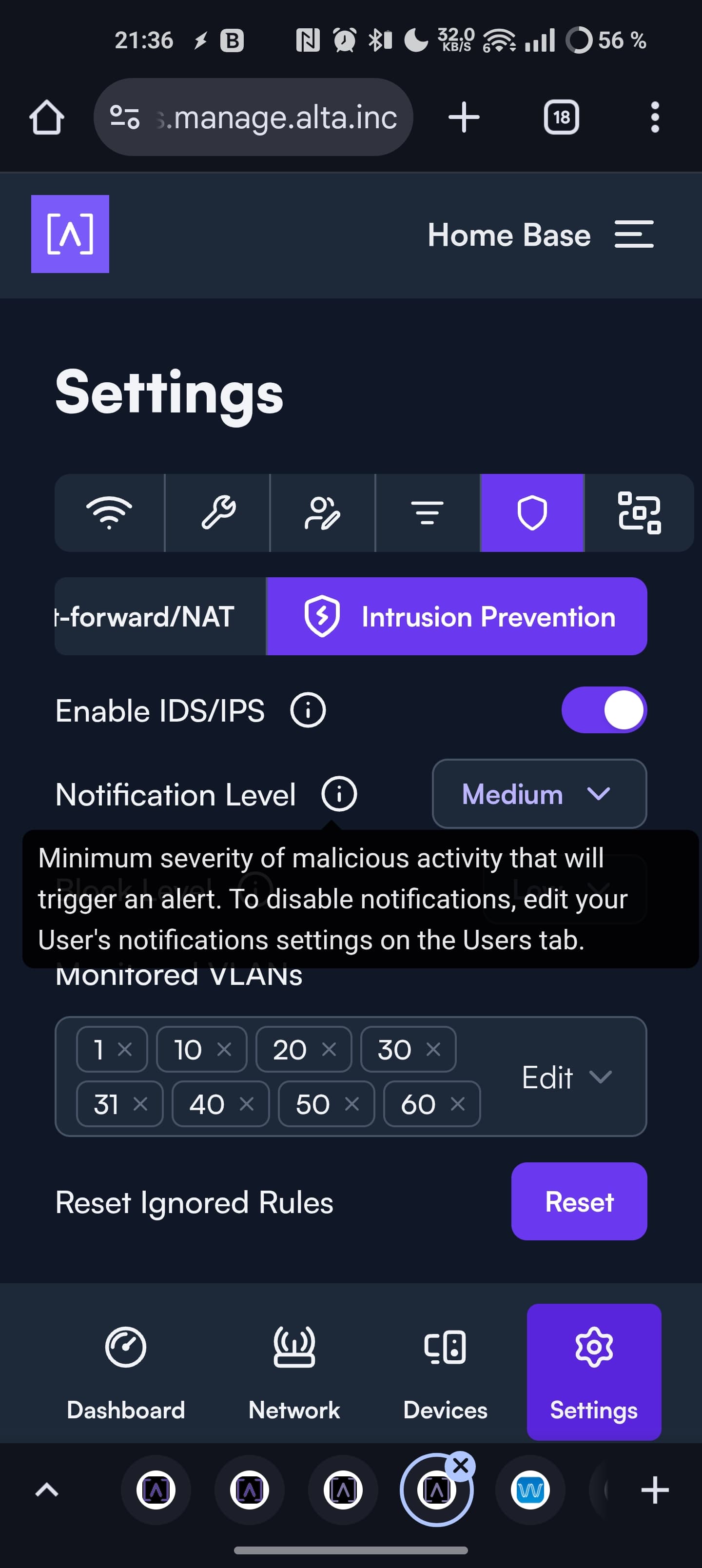Image resolution: width=702 pixels, height=1568 pixels.
Task: Tap the Reset button for Ignored Rules
Action: (x=579, y=1201)
